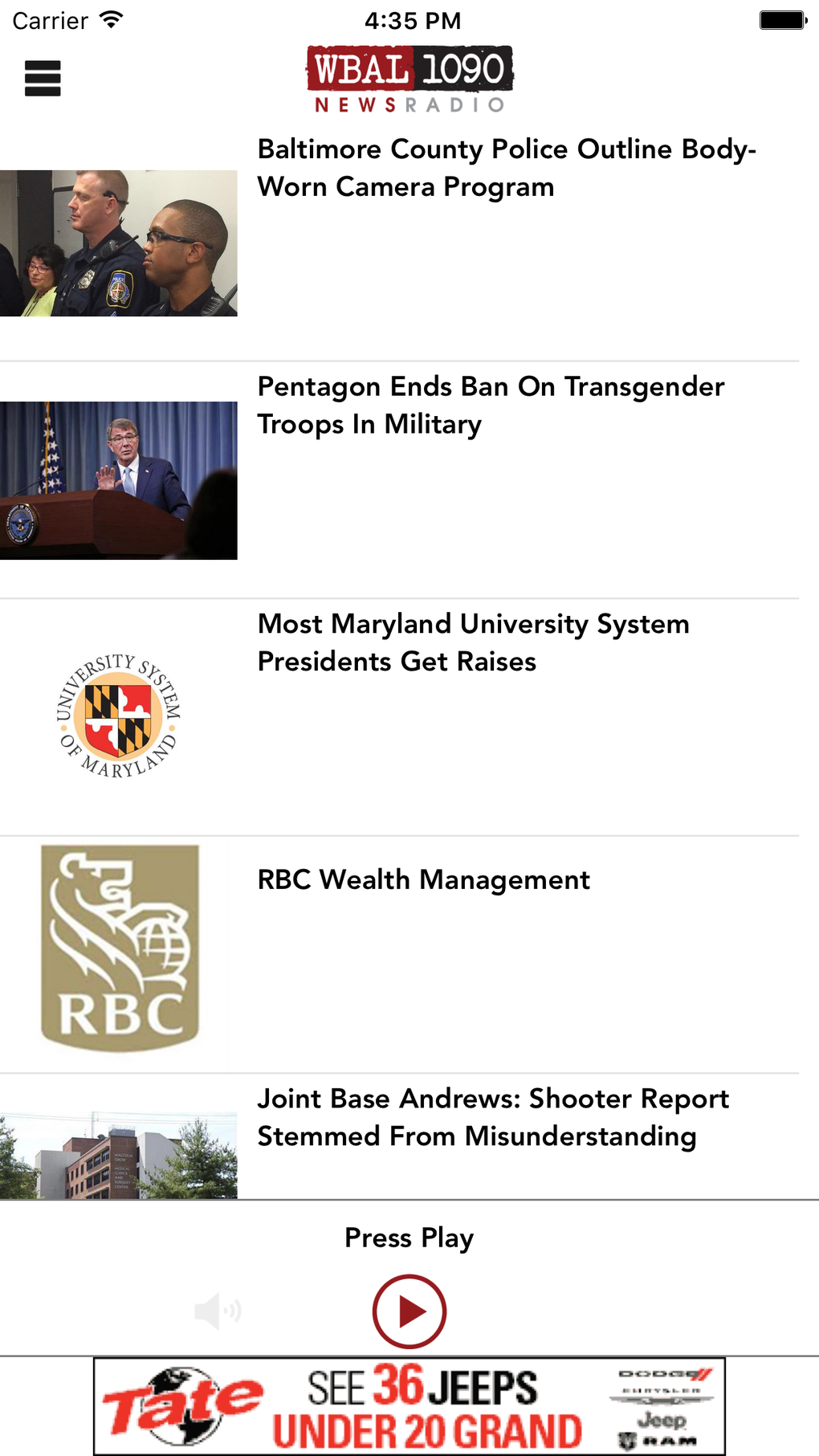Open the hamburger navigation menu
This screenshot has width=819, height=1456.
[43, 77]
